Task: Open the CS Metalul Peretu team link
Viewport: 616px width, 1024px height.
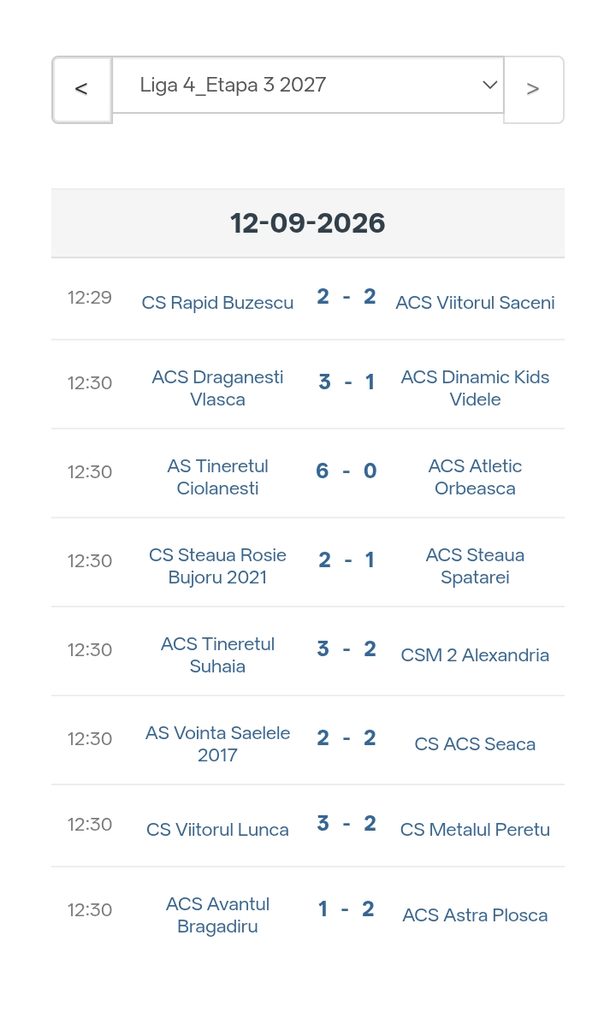Action: 475,829
